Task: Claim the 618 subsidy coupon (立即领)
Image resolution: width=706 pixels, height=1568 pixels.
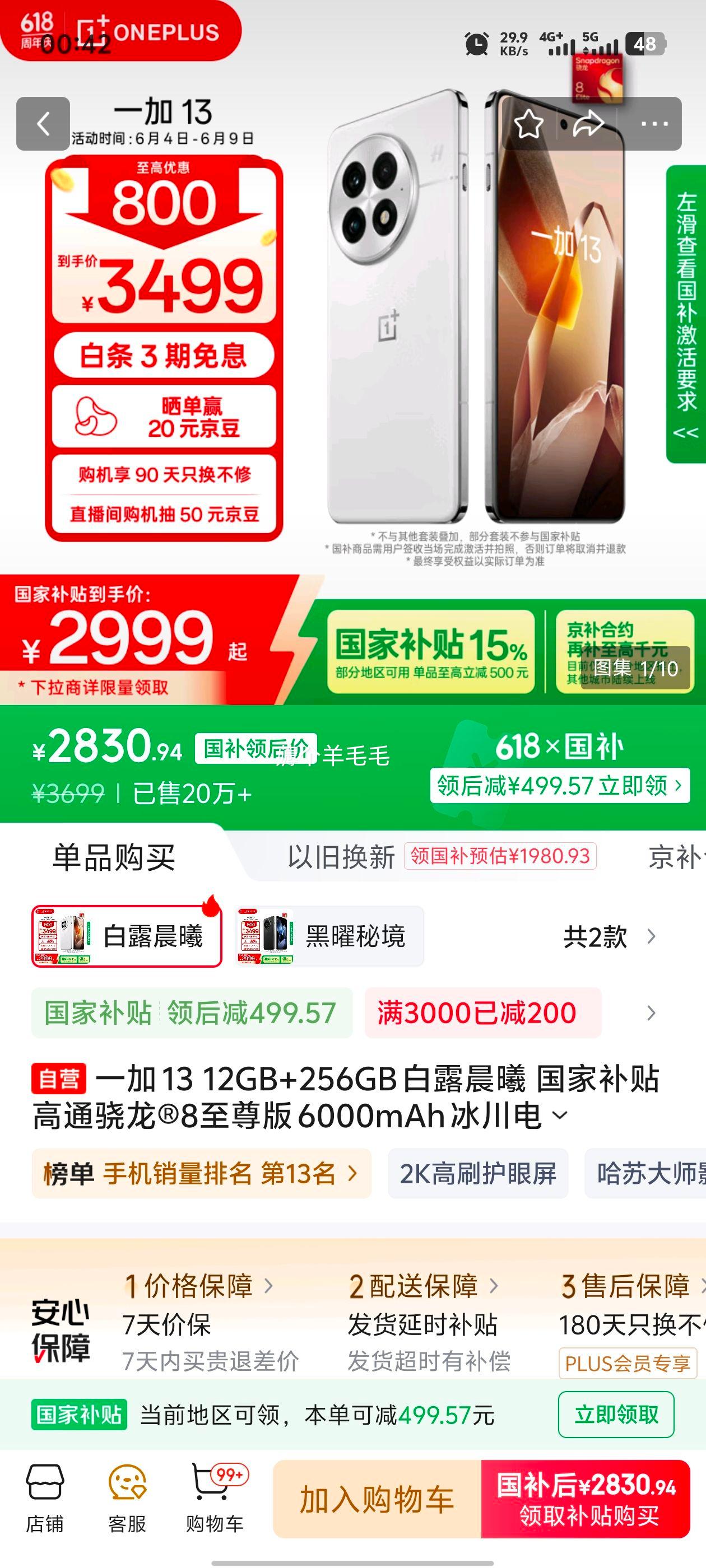Action: (x=560, y=786)
